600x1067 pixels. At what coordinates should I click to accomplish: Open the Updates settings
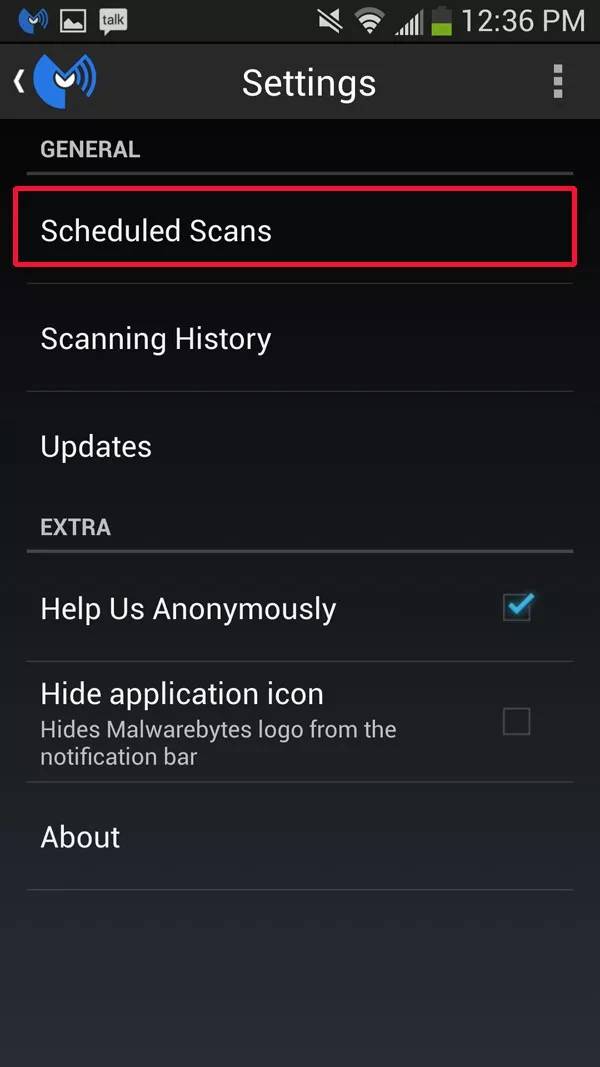click(x=300, y=446)
